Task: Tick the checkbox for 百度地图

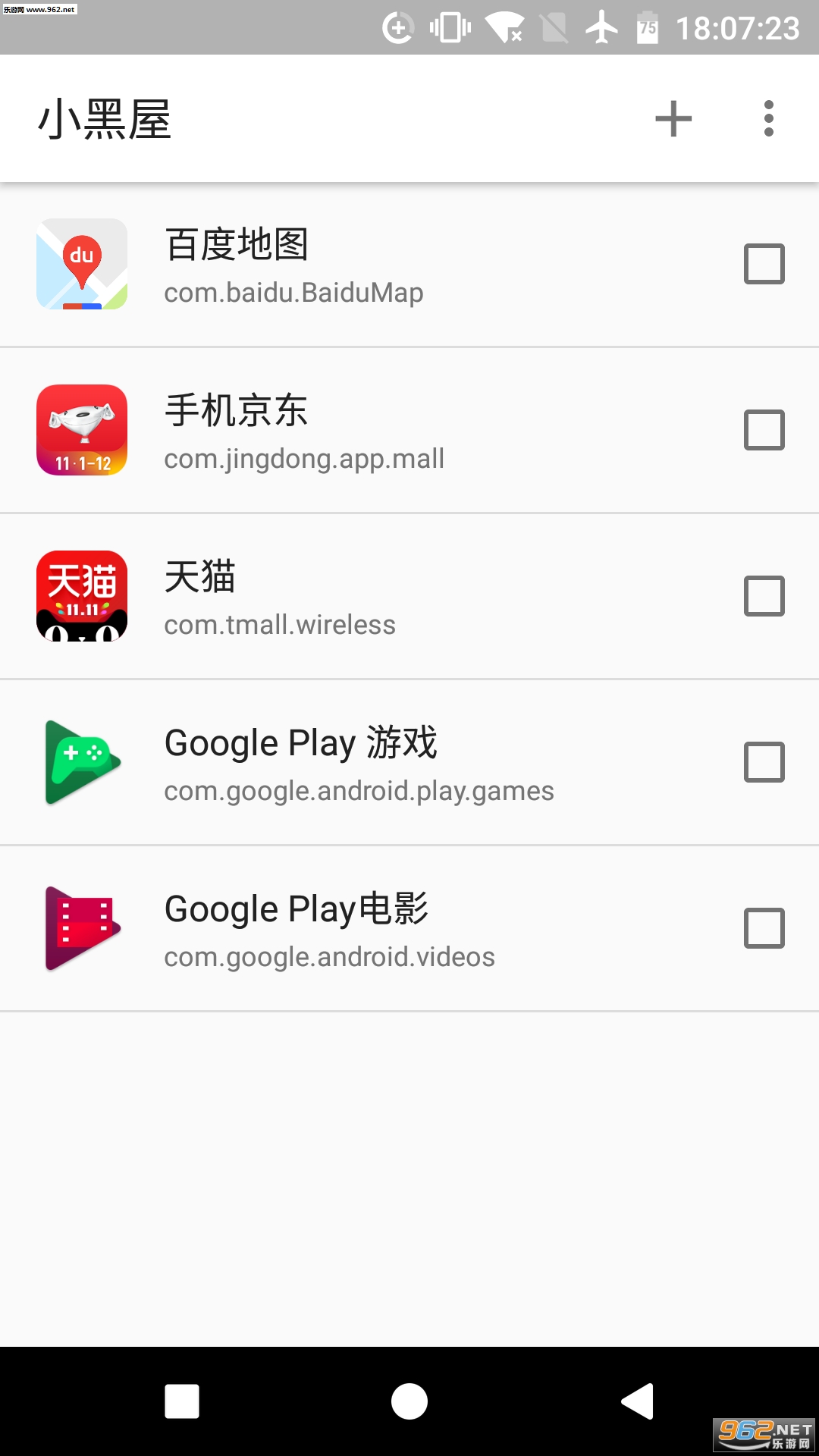Action: [x=764, y=264]
